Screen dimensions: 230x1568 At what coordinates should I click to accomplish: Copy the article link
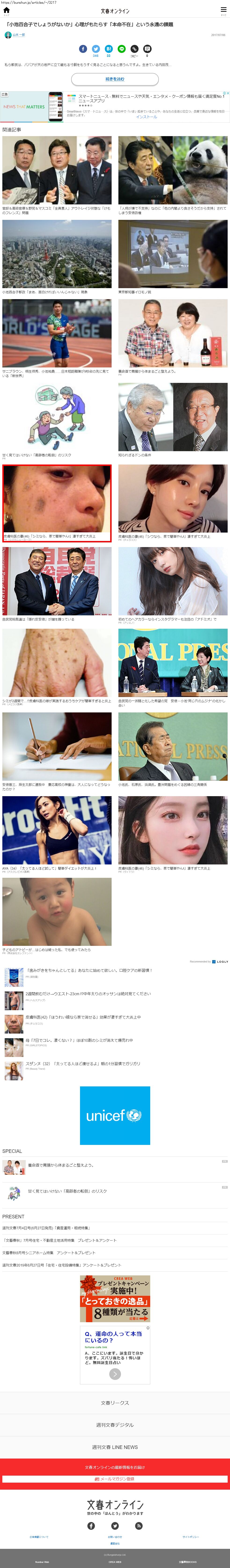coord(134,49)
